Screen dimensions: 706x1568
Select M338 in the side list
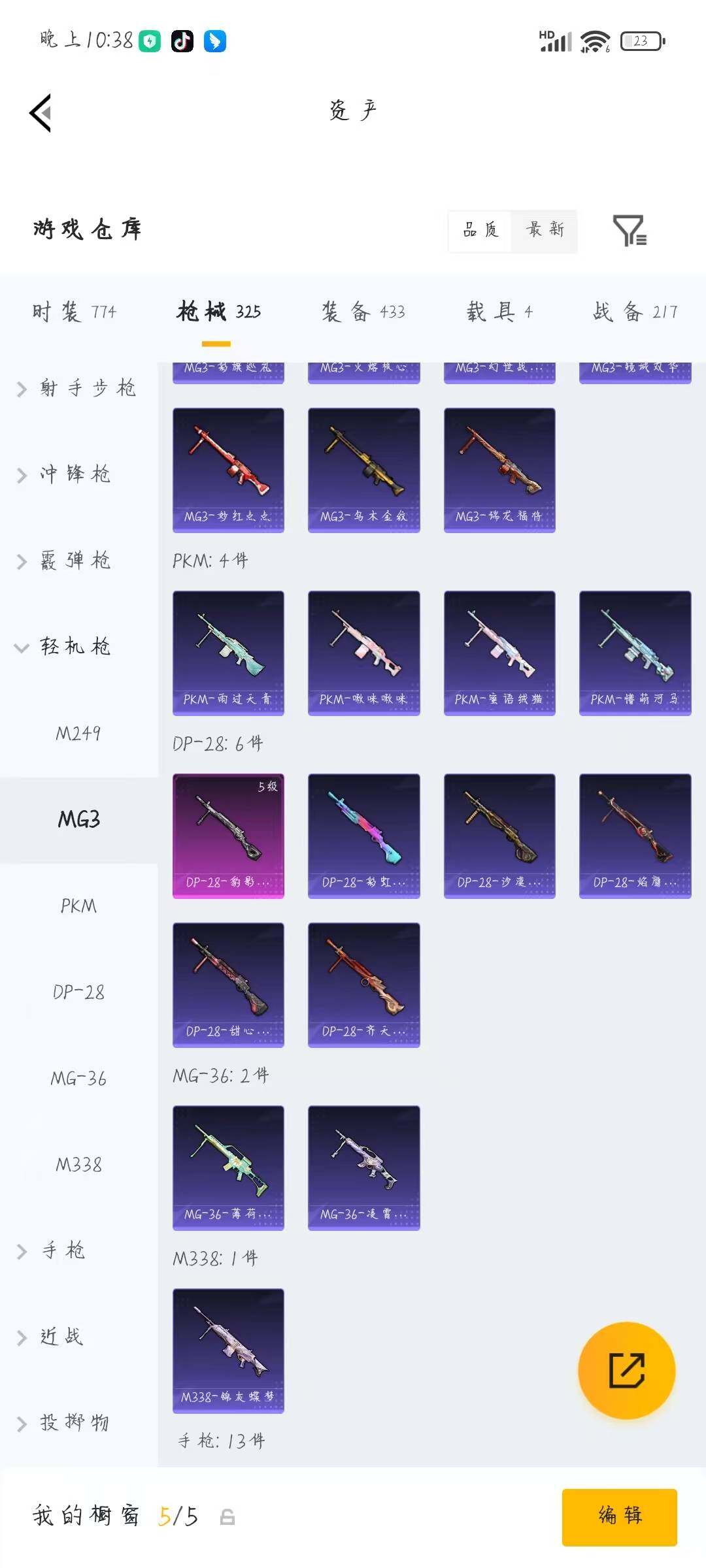tap(78, 1164)
